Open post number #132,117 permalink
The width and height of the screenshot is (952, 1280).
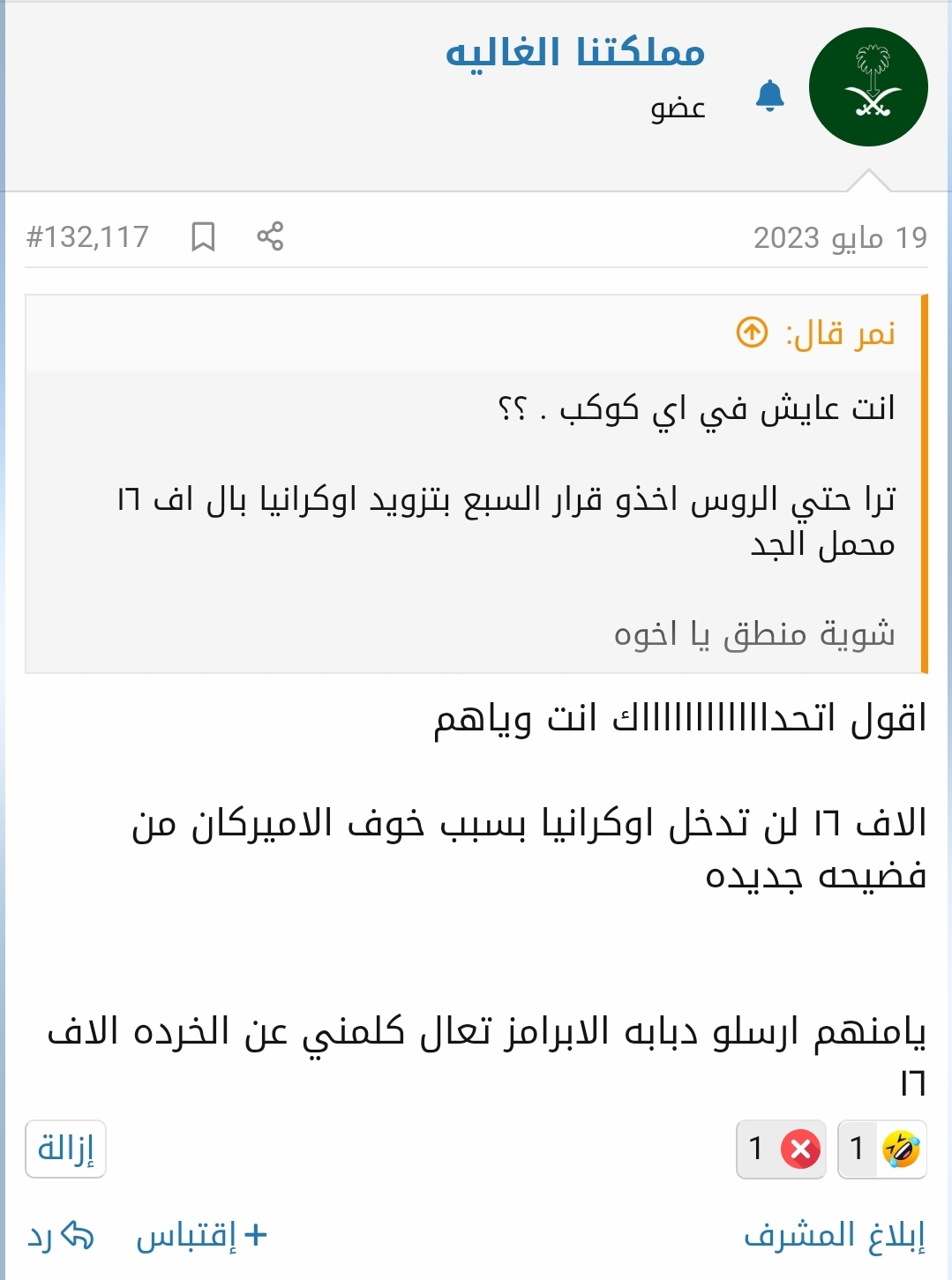pyautogui.click(x=87, y=236)
